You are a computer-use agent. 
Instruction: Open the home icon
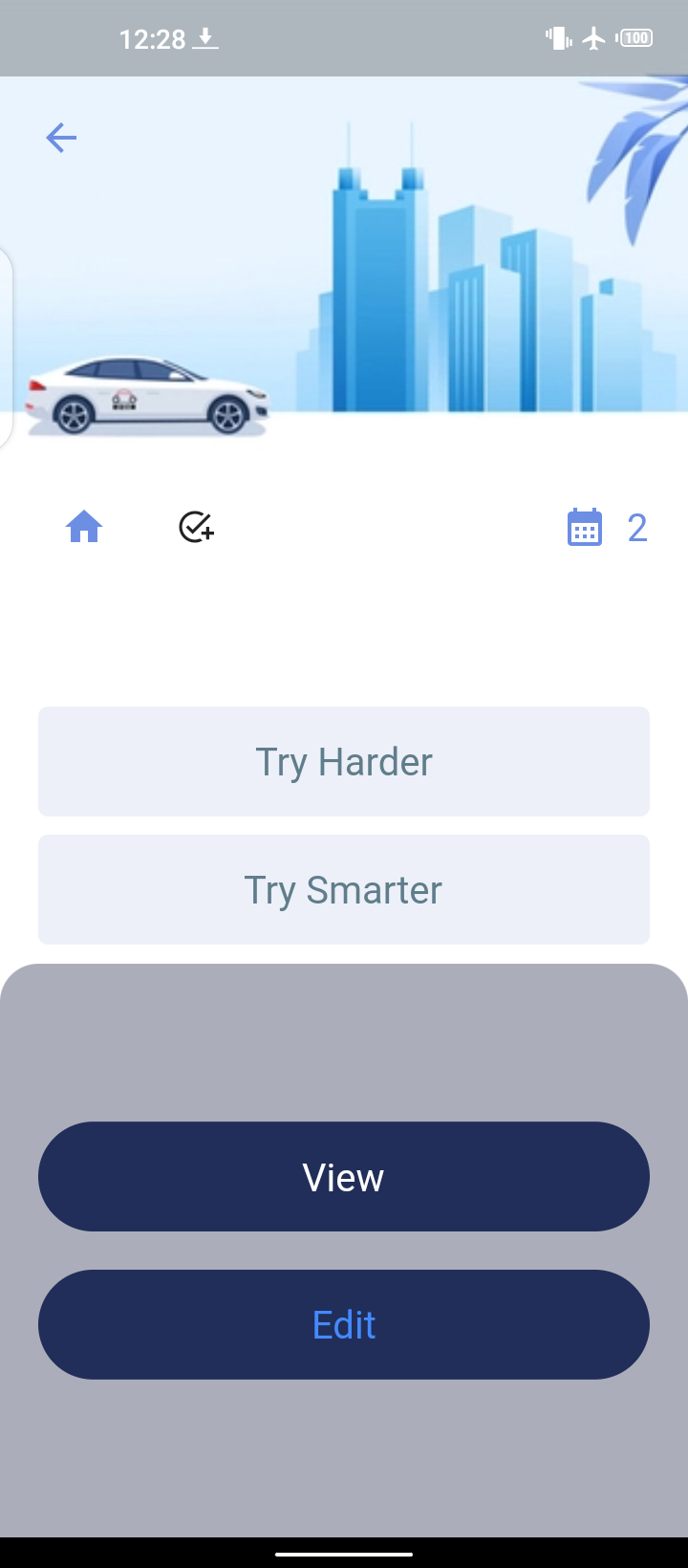tap(84, 527)
